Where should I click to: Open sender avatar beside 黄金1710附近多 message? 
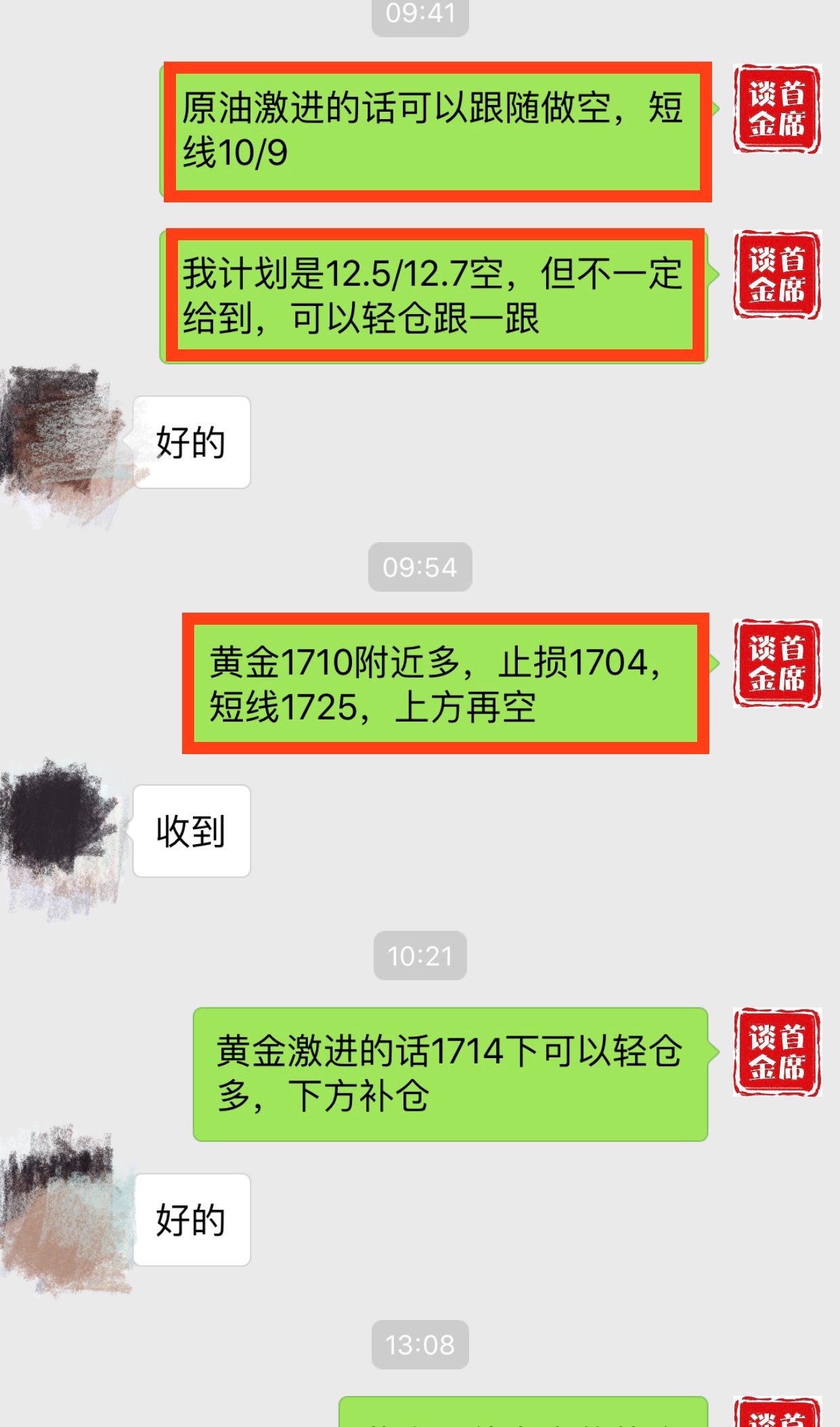coord(777,663)
